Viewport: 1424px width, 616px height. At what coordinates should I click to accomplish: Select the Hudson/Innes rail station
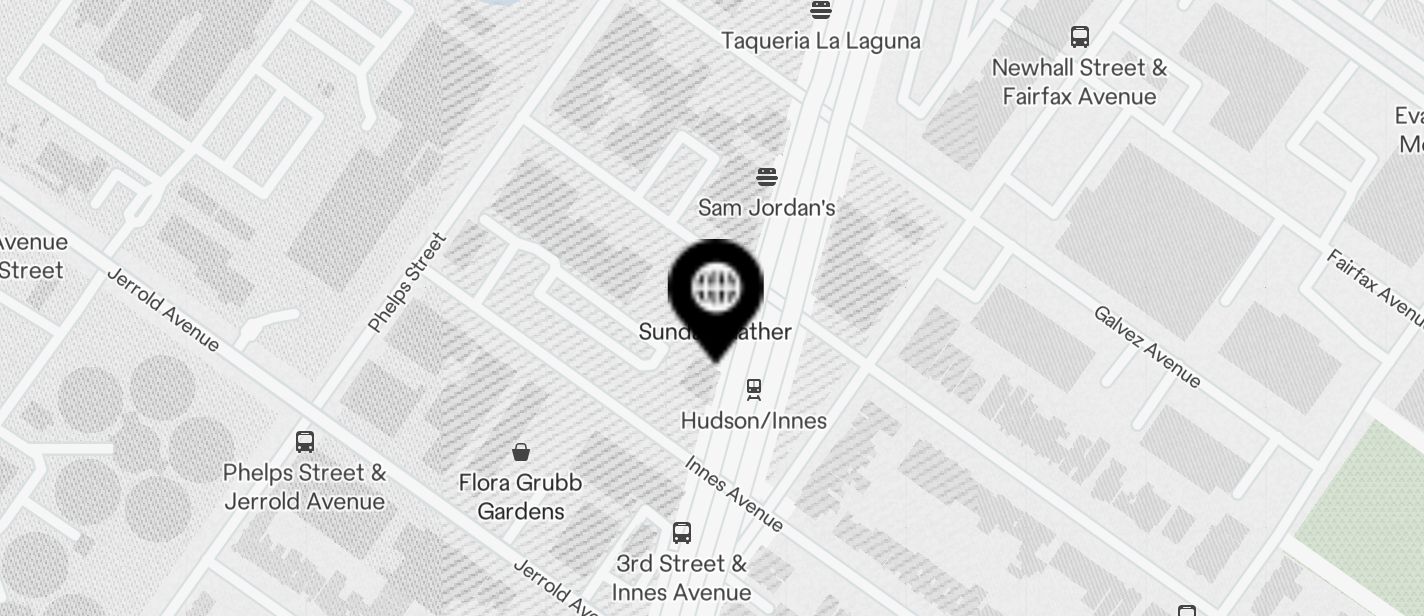tap(754, 389)
